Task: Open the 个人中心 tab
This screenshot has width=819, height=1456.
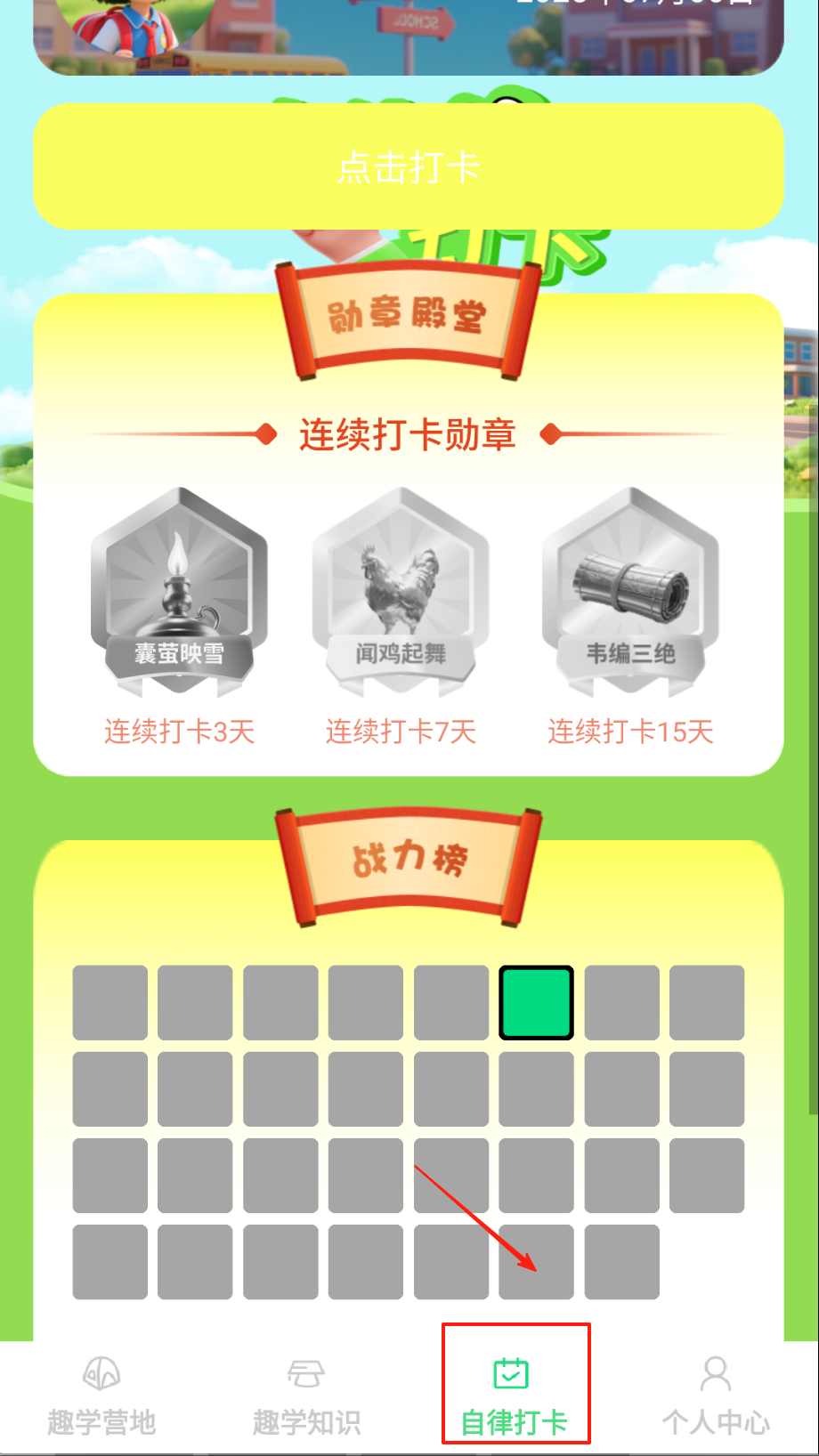Action: pos(716,1395)
